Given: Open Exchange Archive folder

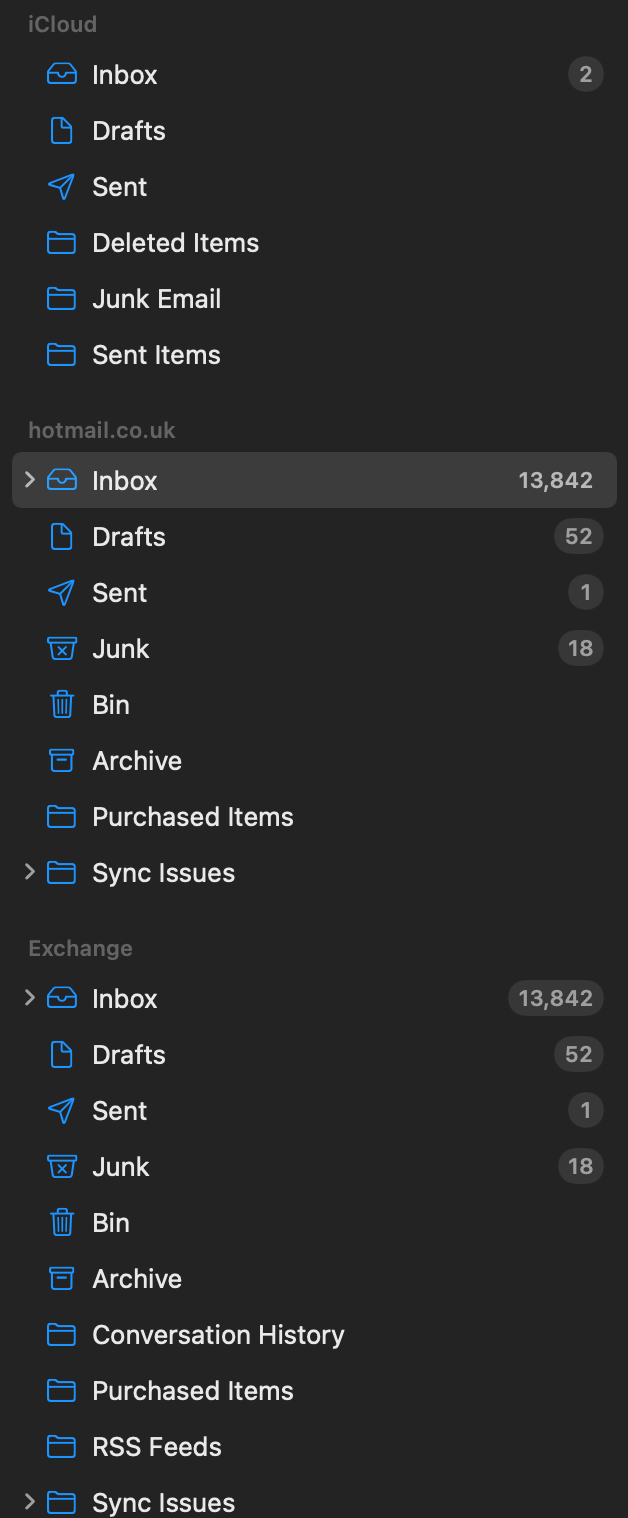Looking at the screenshot, I should tap(136, 1279).
